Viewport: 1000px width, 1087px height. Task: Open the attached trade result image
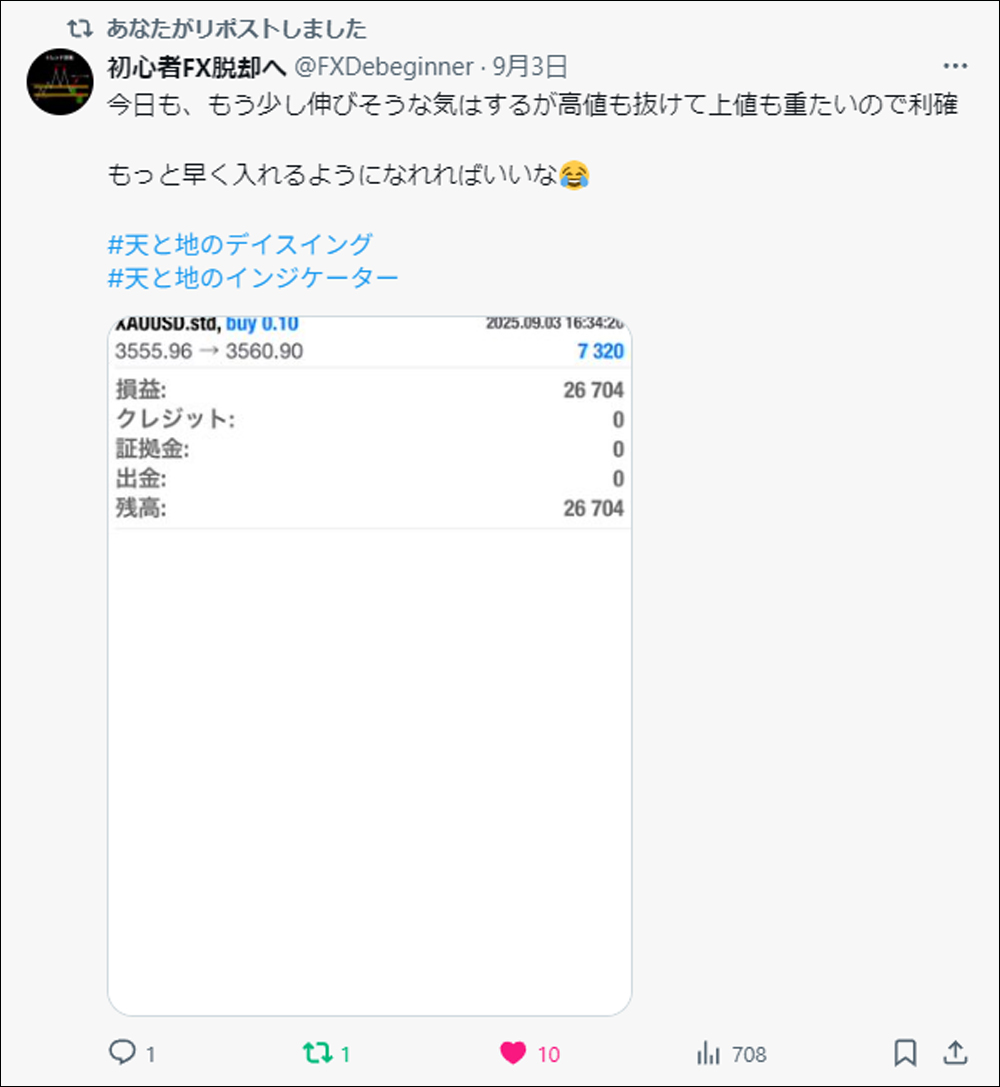[370, 665]
